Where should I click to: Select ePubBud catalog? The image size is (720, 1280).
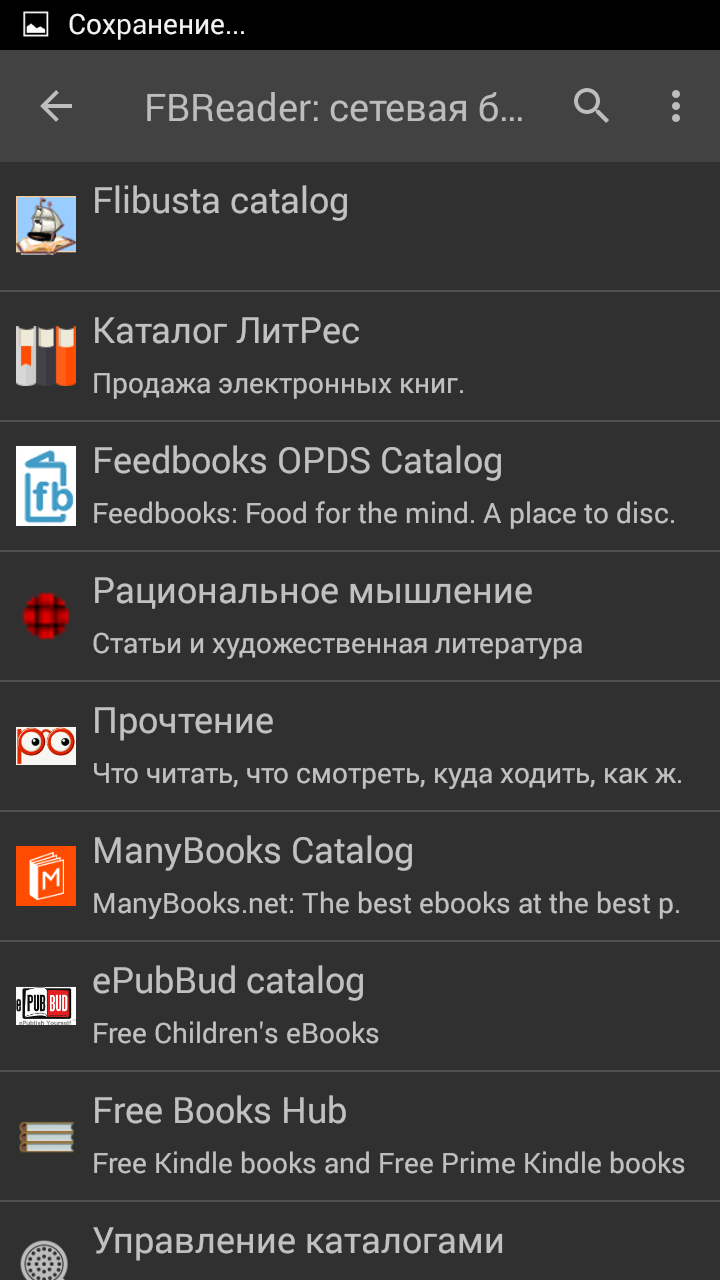point(360,1006)
